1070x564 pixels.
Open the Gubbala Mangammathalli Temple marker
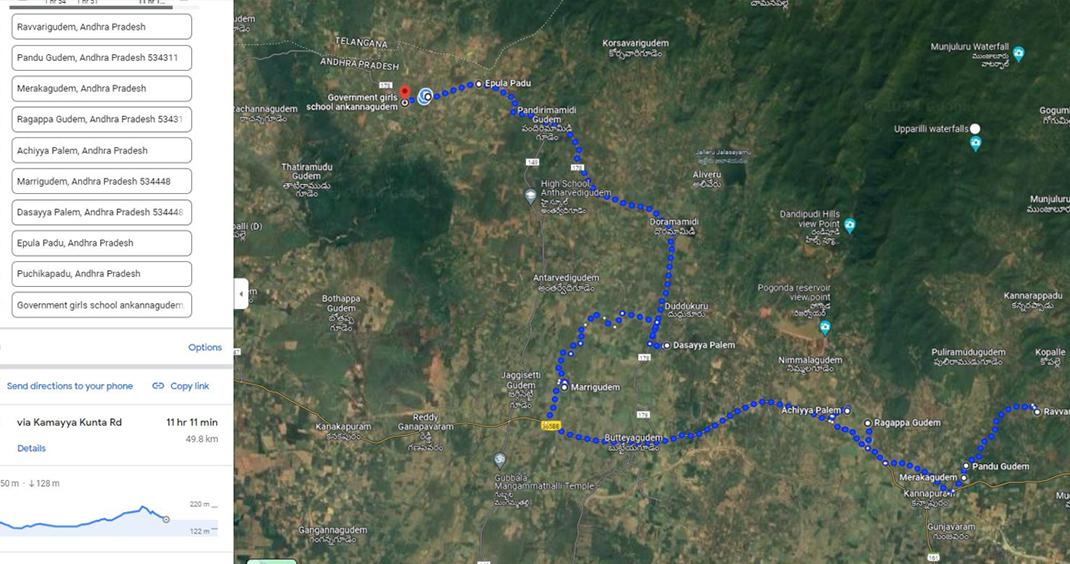click(x=500, y=460)
